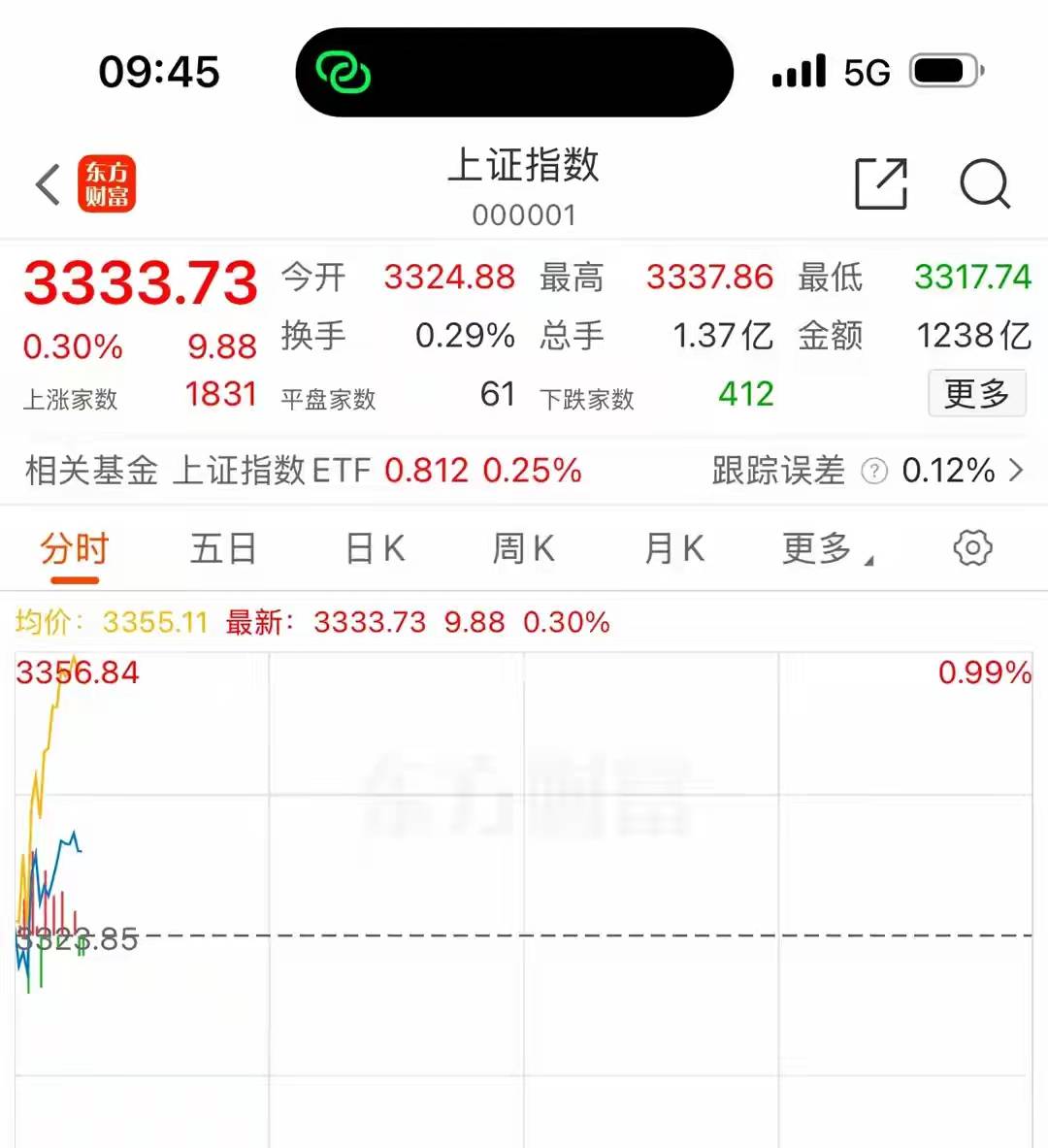
Task: Tap the Dynamic Island camera pill
Action: pyautogui.click(x=514, y=72)
